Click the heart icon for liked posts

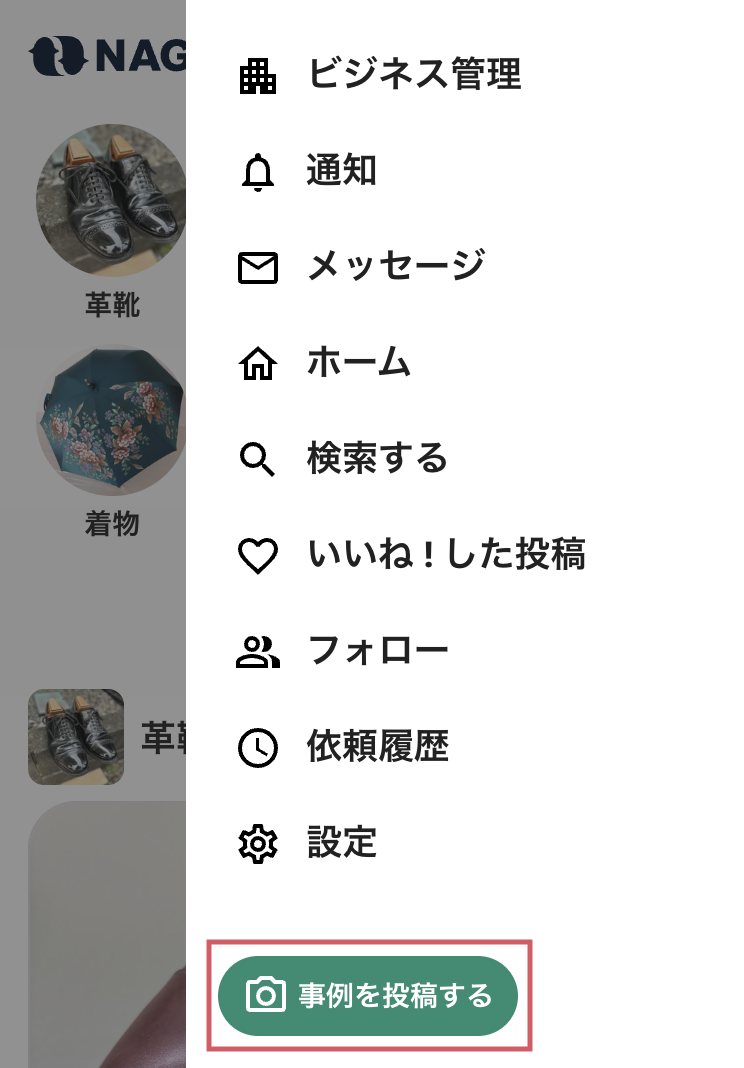(258, 556)
